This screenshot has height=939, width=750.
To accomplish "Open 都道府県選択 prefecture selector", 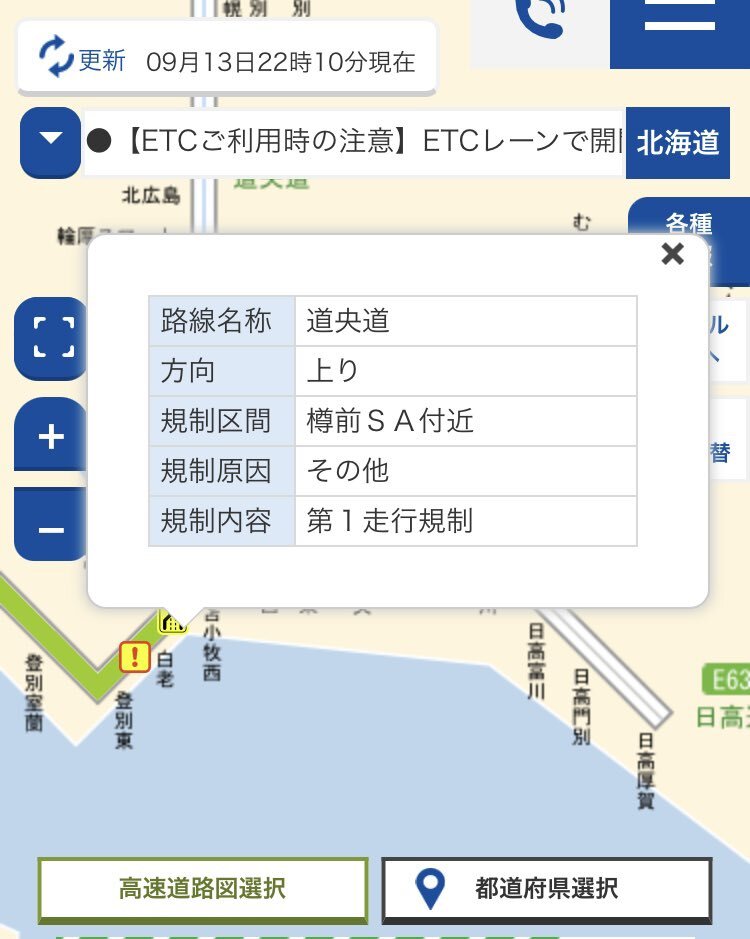I will [546, 888].
